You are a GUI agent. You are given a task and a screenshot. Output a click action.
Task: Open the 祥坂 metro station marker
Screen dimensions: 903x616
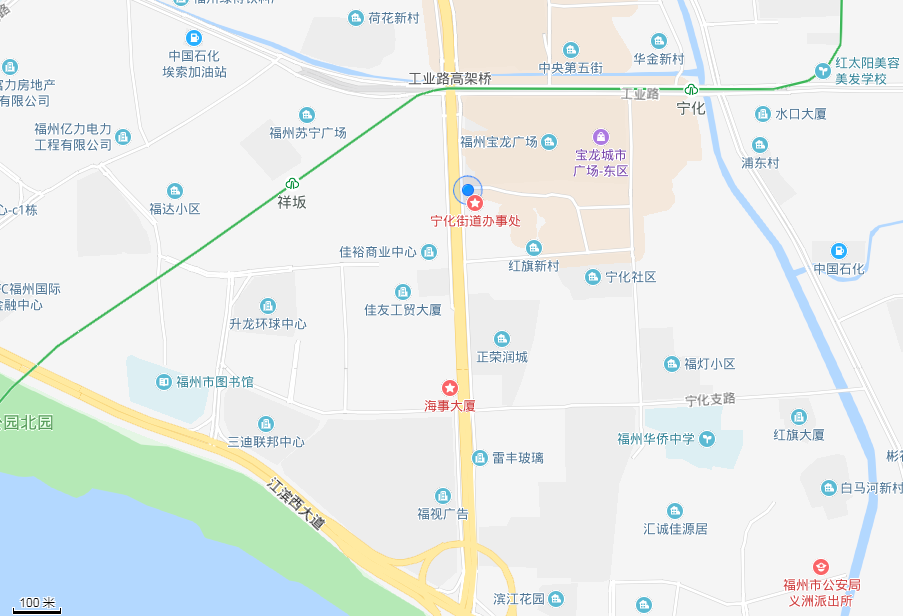point(291,184)
